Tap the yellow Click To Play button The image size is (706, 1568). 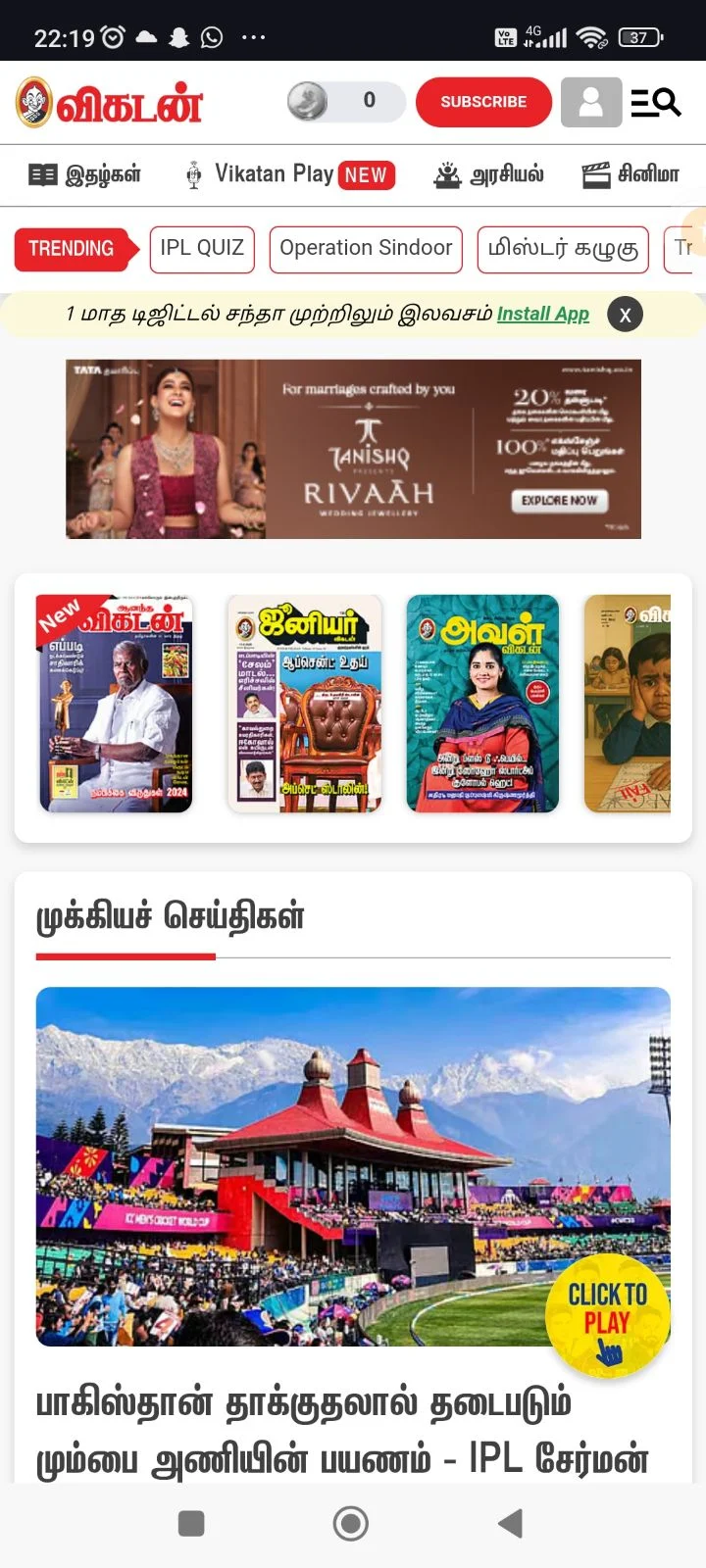(x=607, y=1314)
